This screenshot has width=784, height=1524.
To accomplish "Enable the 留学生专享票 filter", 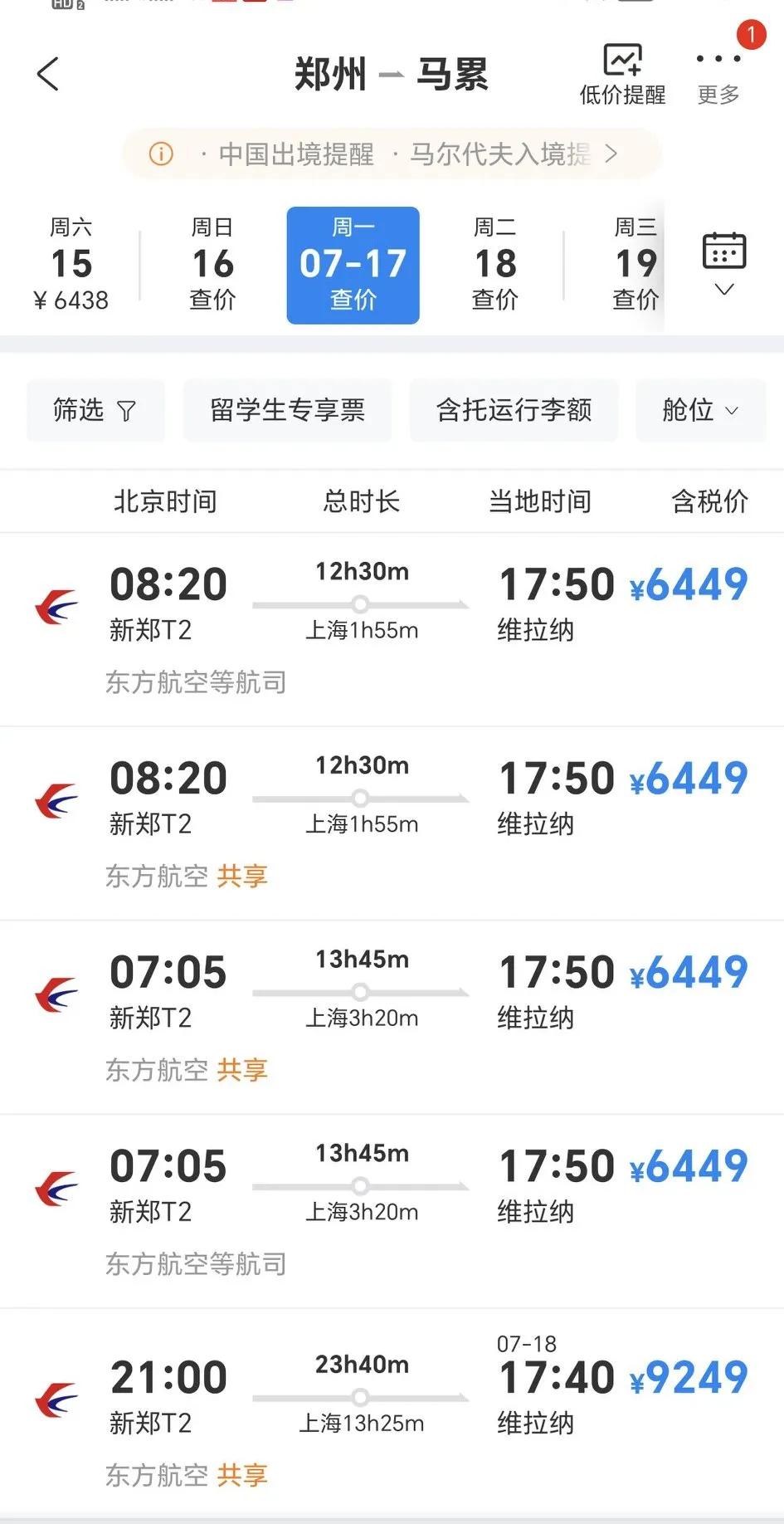I will (x=287, y=411).
